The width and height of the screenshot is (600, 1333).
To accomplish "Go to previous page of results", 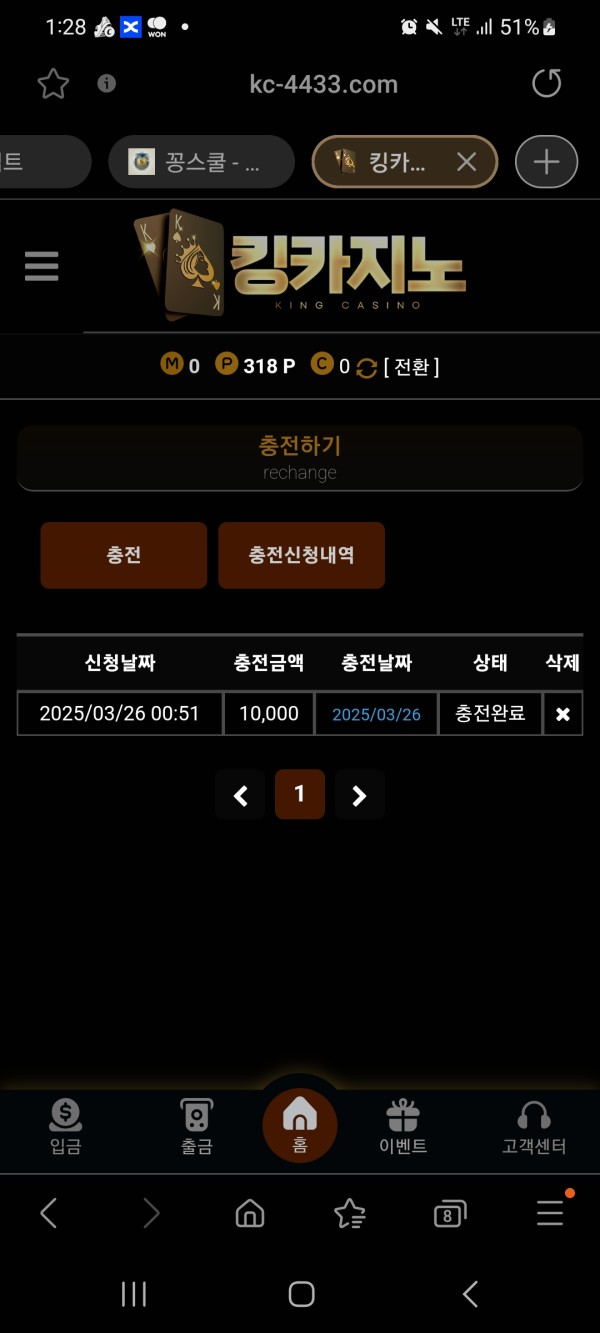I will coord(240,795).
